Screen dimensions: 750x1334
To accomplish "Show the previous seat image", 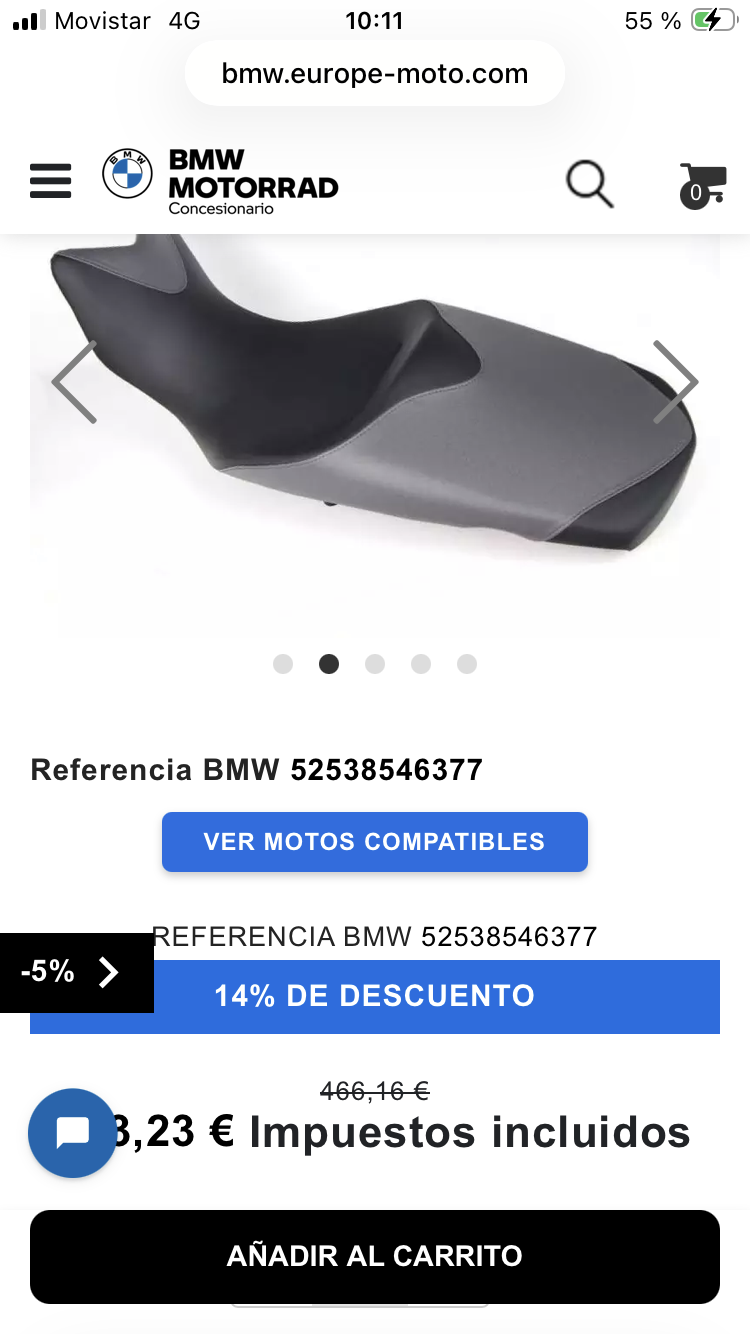I will 75,381.
